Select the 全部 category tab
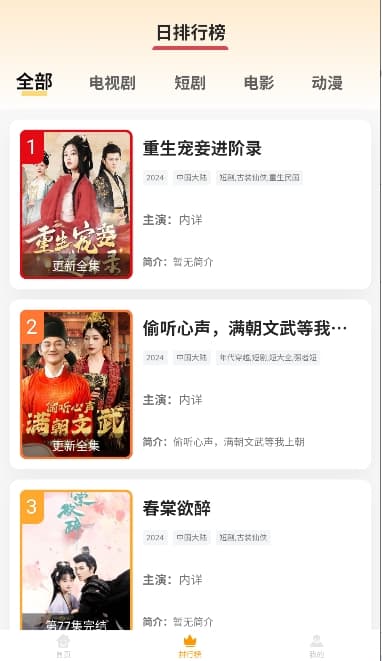Image resolution: width=382 pixels, height=661 pixels. [x=35, y=83]
